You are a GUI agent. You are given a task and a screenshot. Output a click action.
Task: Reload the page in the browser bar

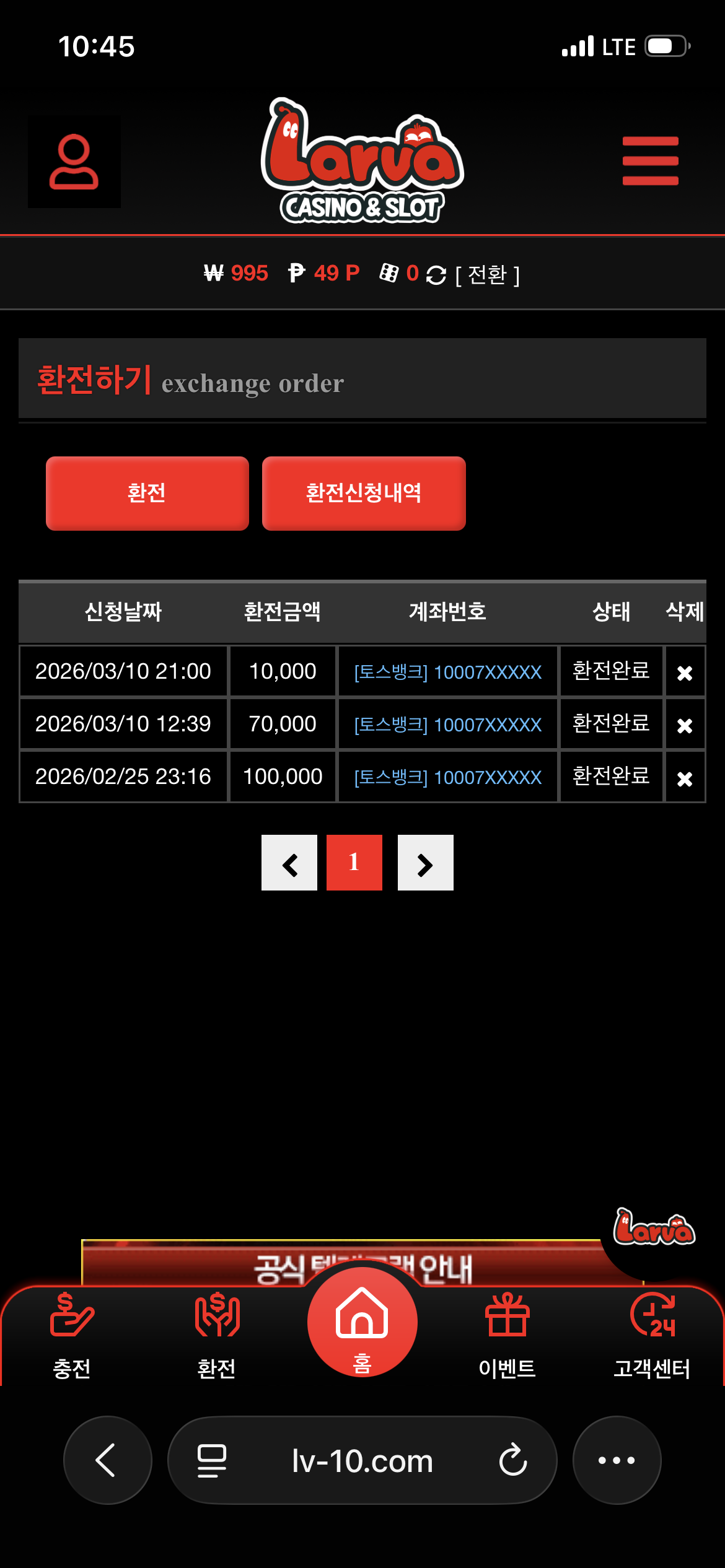513,1460
